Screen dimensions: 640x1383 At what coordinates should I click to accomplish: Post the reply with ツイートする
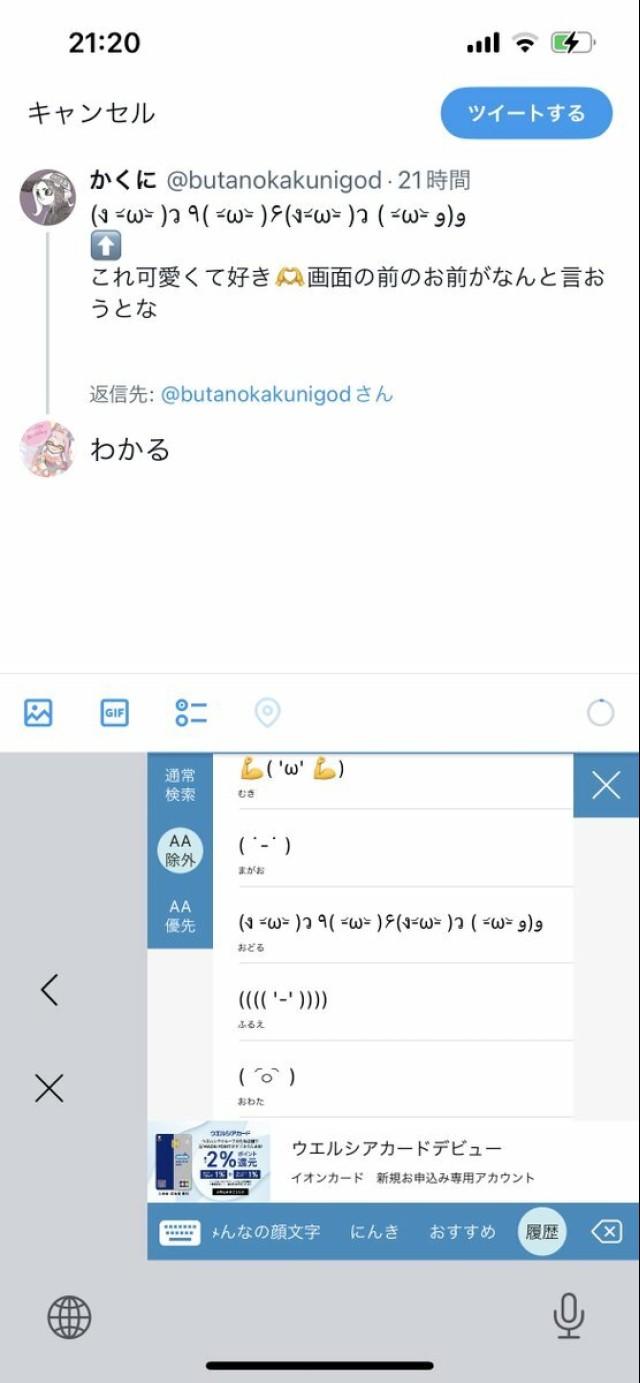pyautogui.click(x=526, y=113)
